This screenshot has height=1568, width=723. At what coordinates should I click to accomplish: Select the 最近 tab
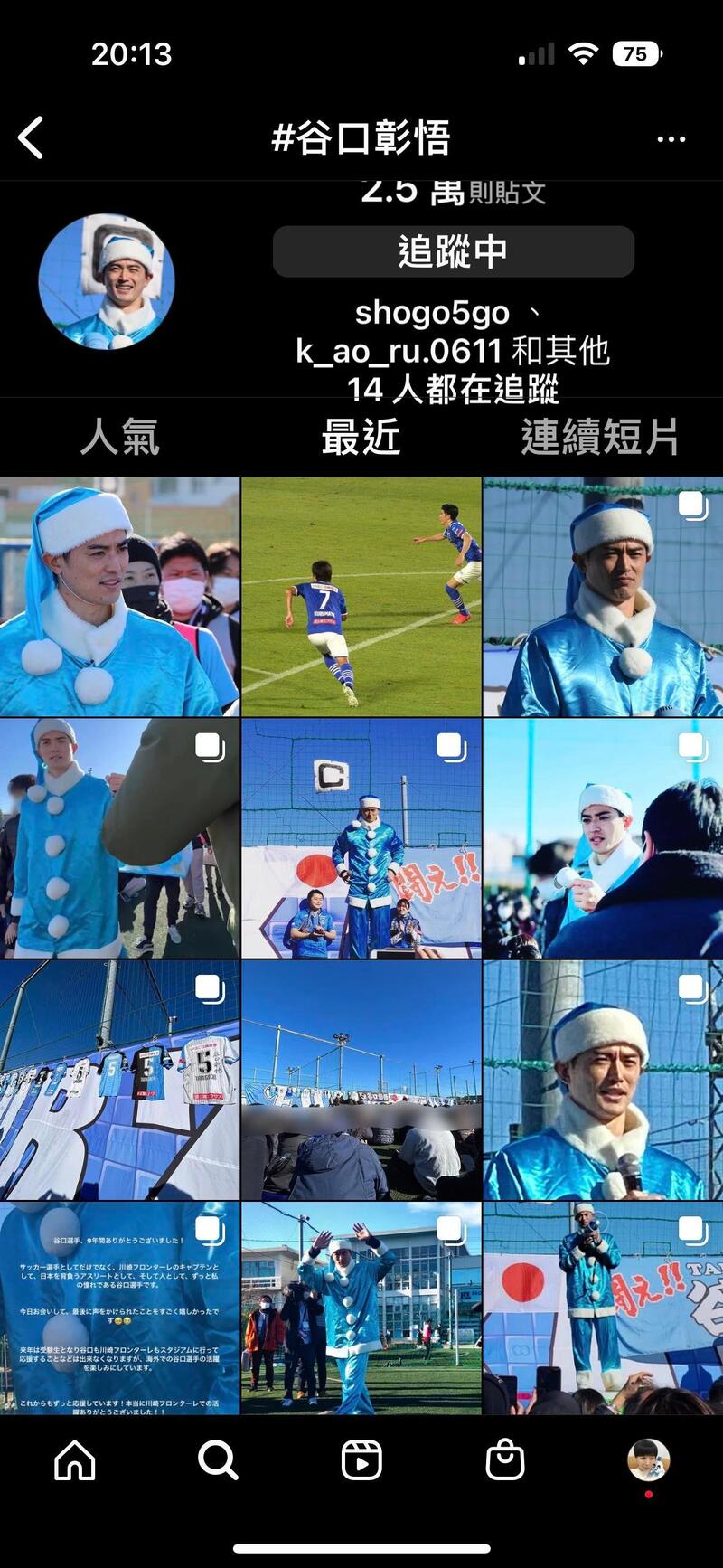coord(361,438)
